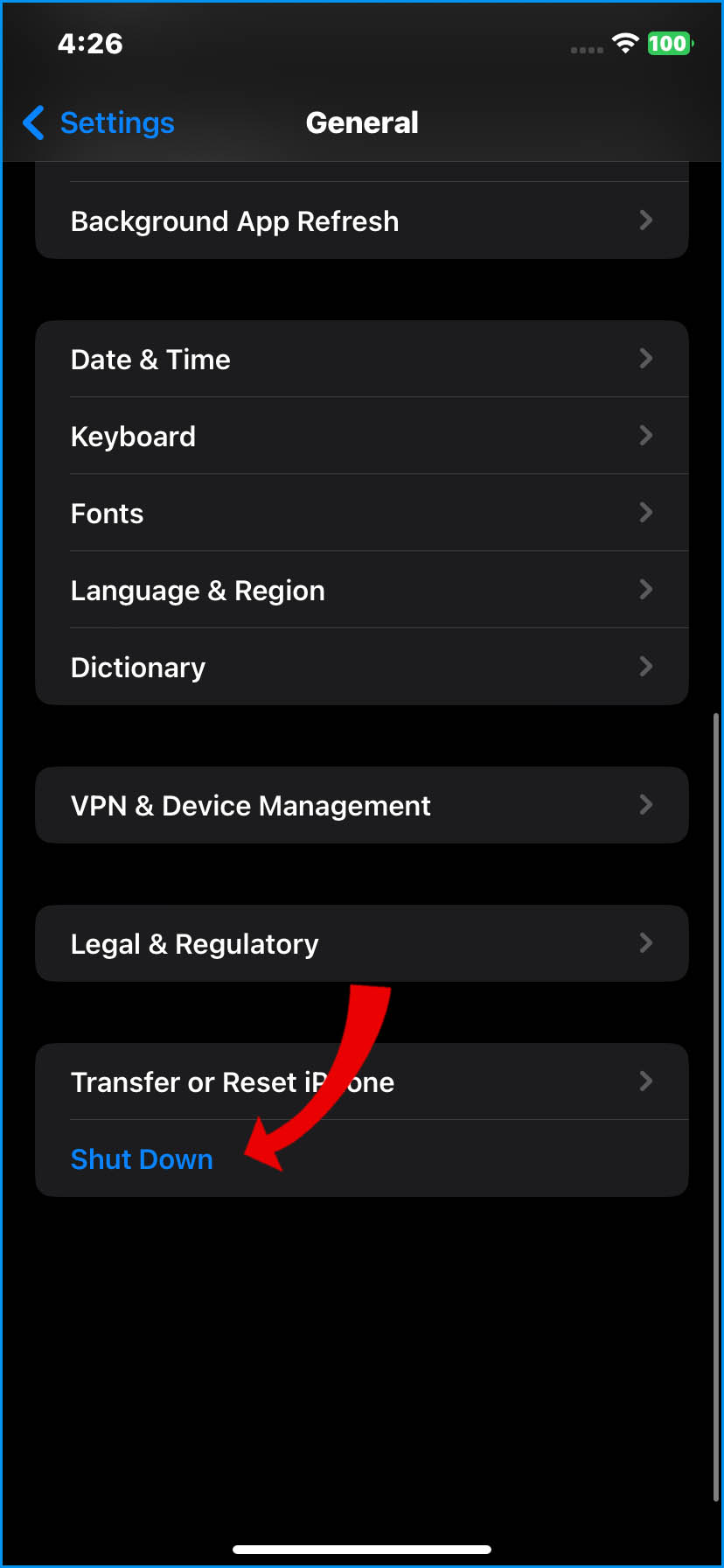Image resolution: width=724 pixels, height=1568 pixels.
Task: Tap Shut Down
Action: [x=142, y=1159]
